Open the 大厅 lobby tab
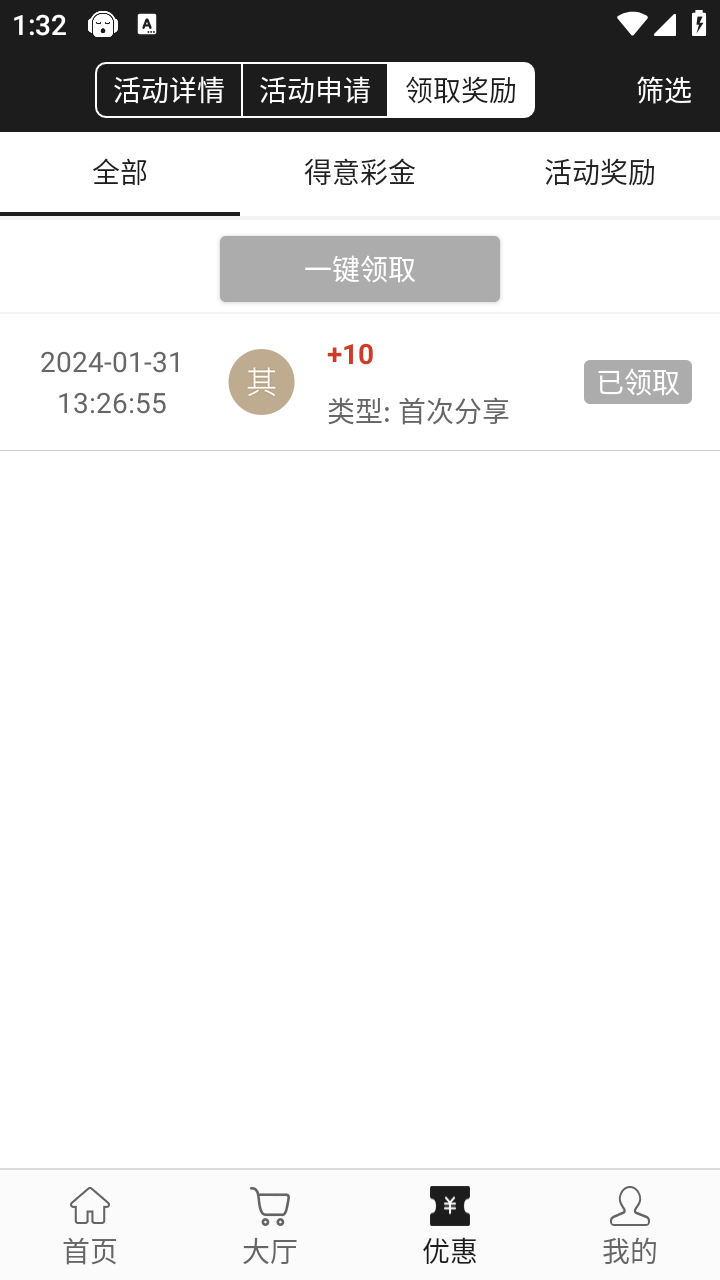The width and height of the screenshot is (720, 1280). coord(270,1225)
